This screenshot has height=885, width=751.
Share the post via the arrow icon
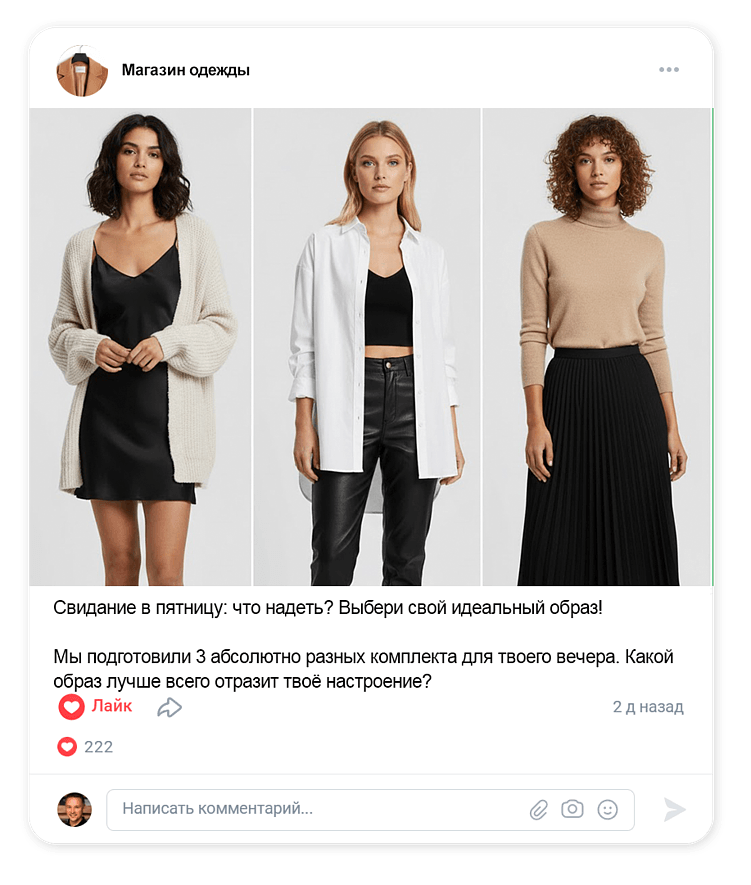tap(171, 706)
